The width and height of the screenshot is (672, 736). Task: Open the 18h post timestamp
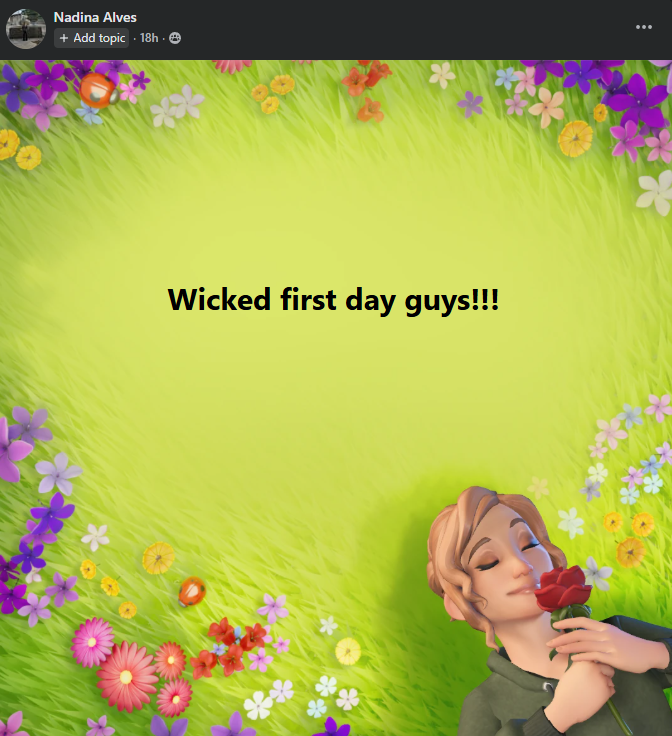coord(149,38)
